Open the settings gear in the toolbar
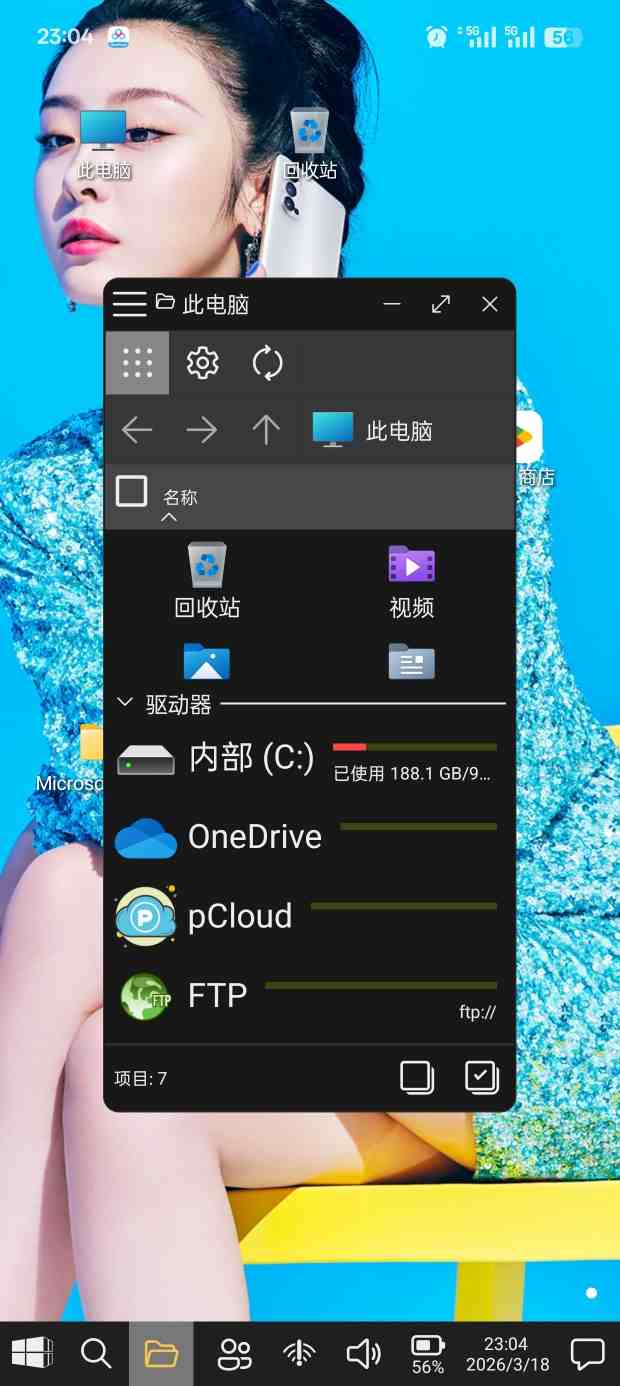The width and height of the screenshot is (620, 1386). coord(203,362)
